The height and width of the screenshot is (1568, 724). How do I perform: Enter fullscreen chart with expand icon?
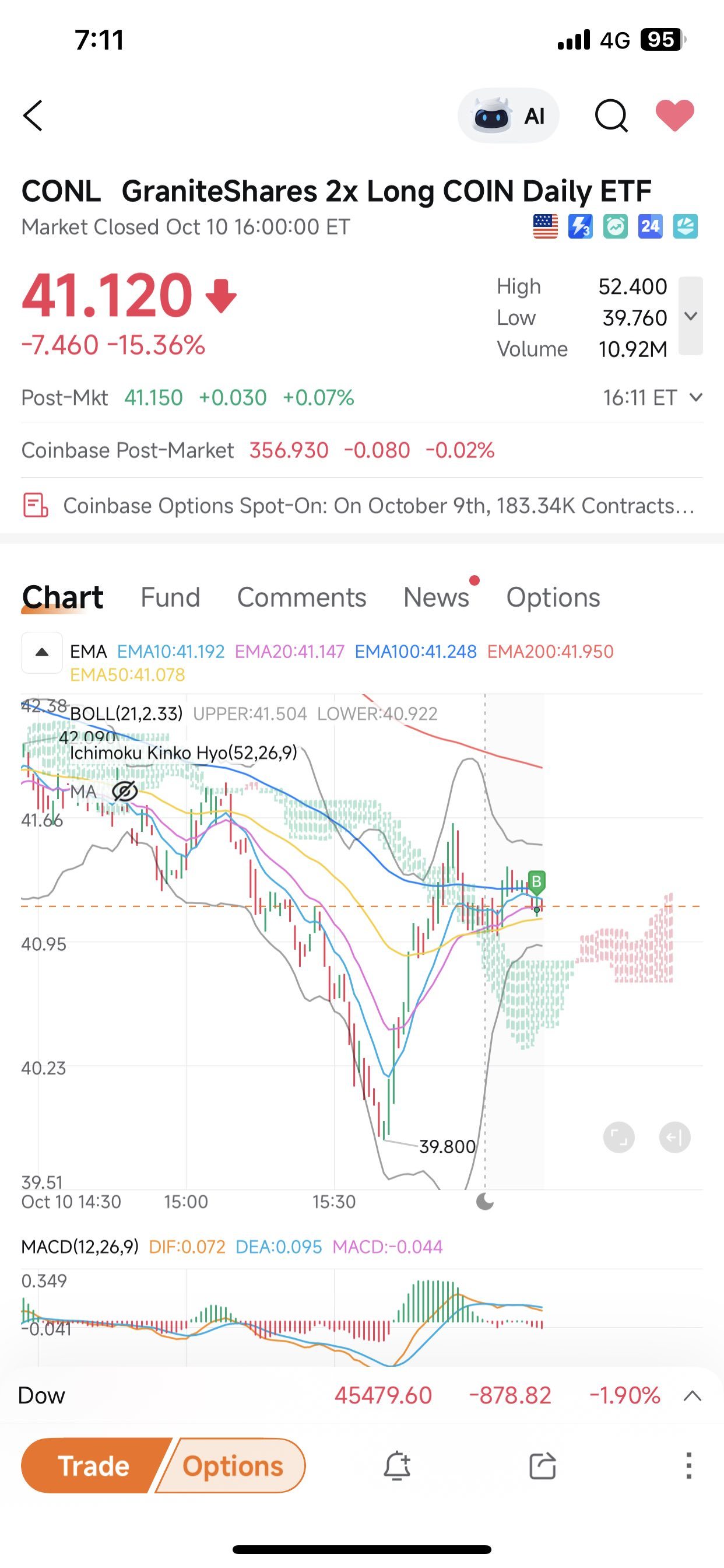[618, 1137]
